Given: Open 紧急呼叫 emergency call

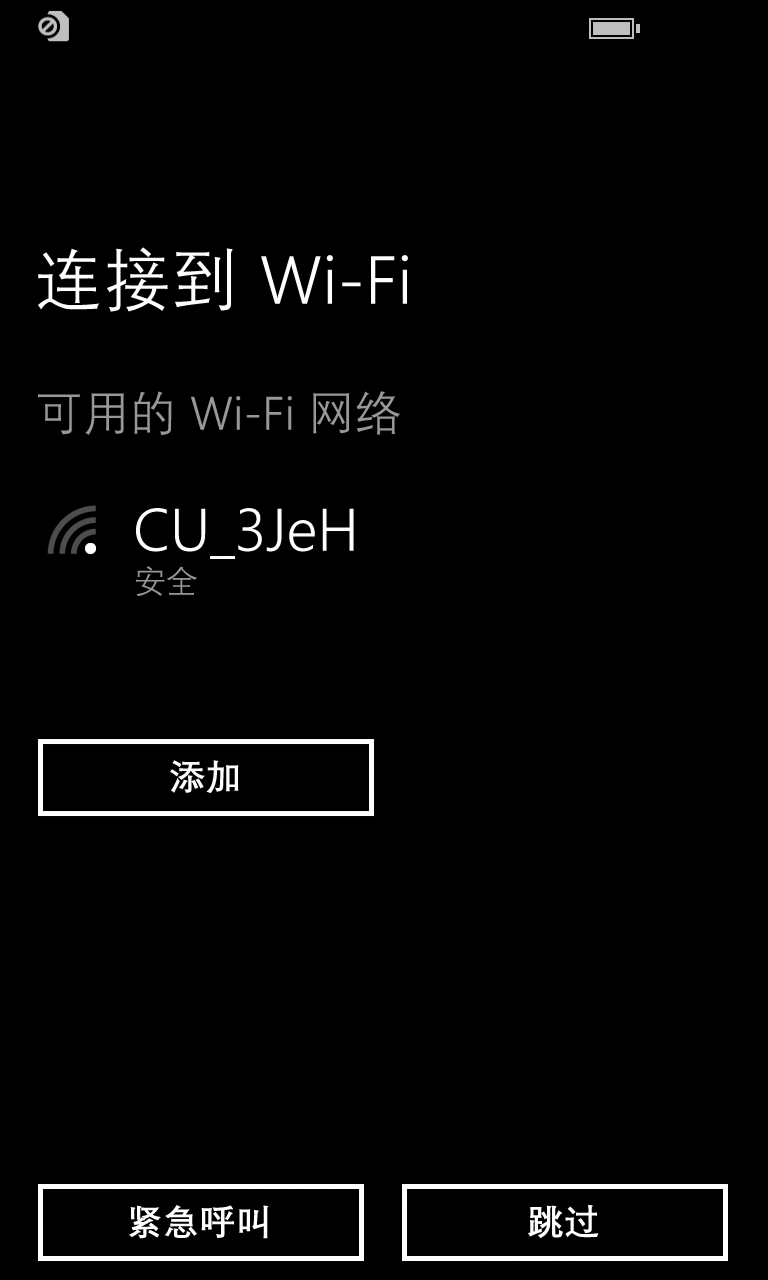Looking at the screenshot, I should tap(201, 1222).
